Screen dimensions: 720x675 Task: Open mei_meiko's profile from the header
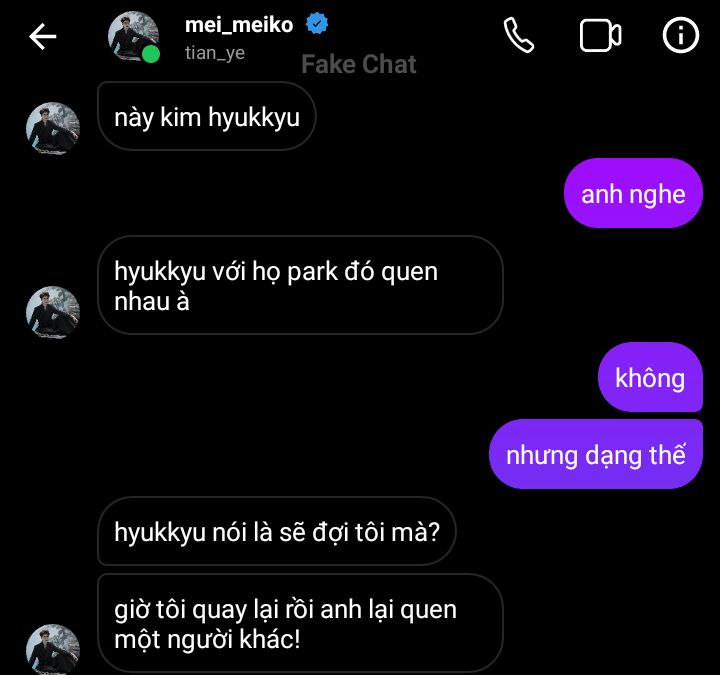[x=240, y=26]
